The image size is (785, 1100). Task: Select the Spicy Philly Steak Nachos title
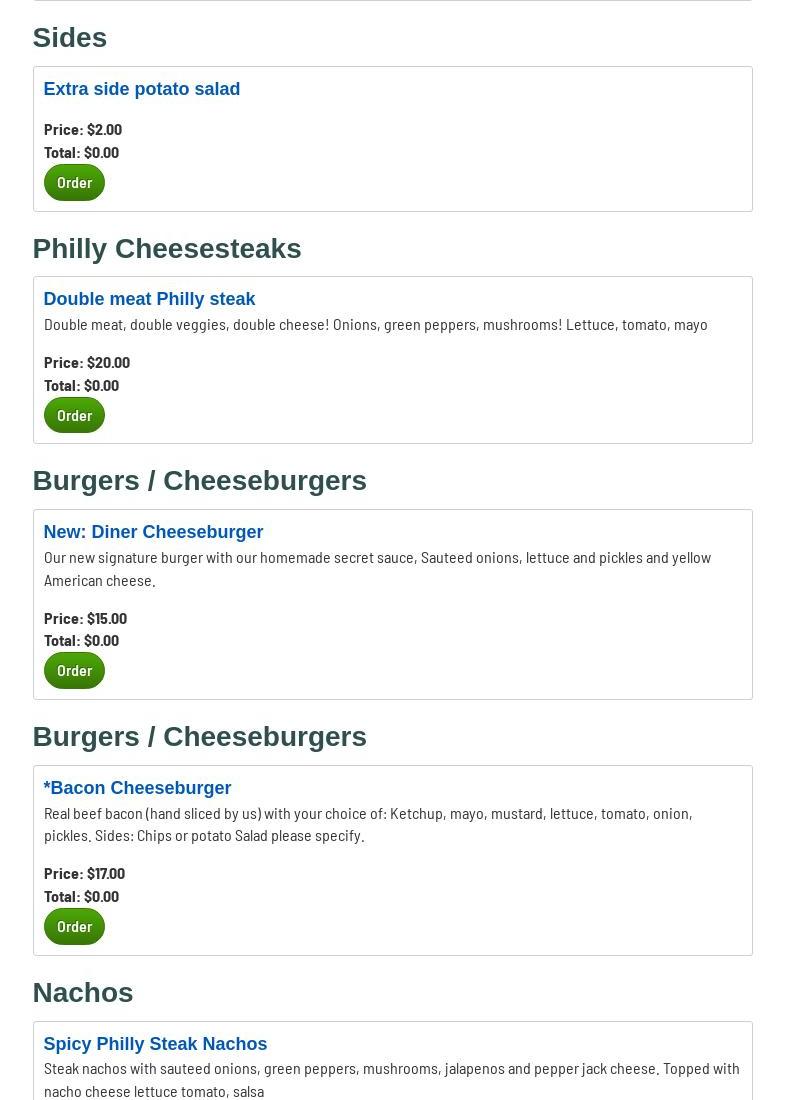click(x=155, y=1044)
